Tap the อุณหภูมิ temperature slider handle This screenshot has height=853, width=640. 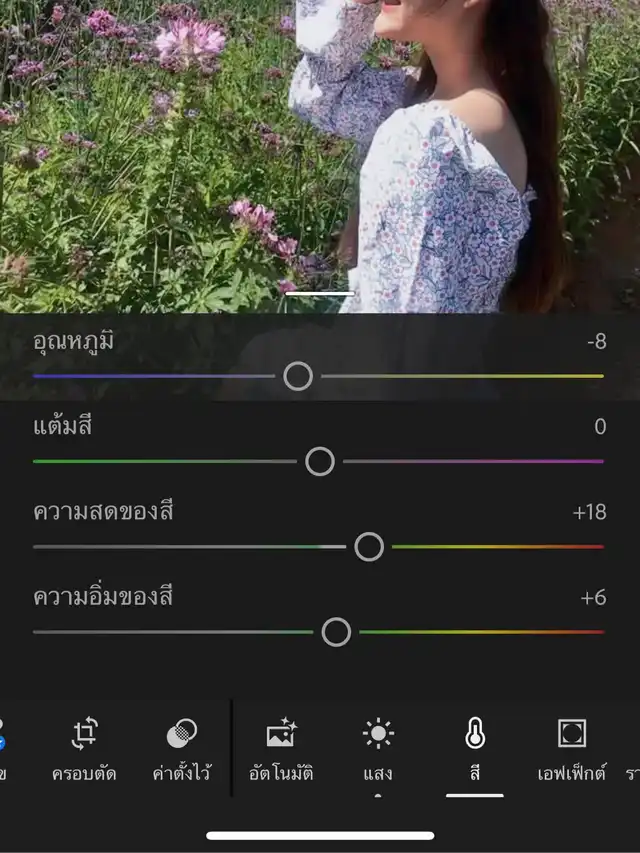tap(298, 376)
